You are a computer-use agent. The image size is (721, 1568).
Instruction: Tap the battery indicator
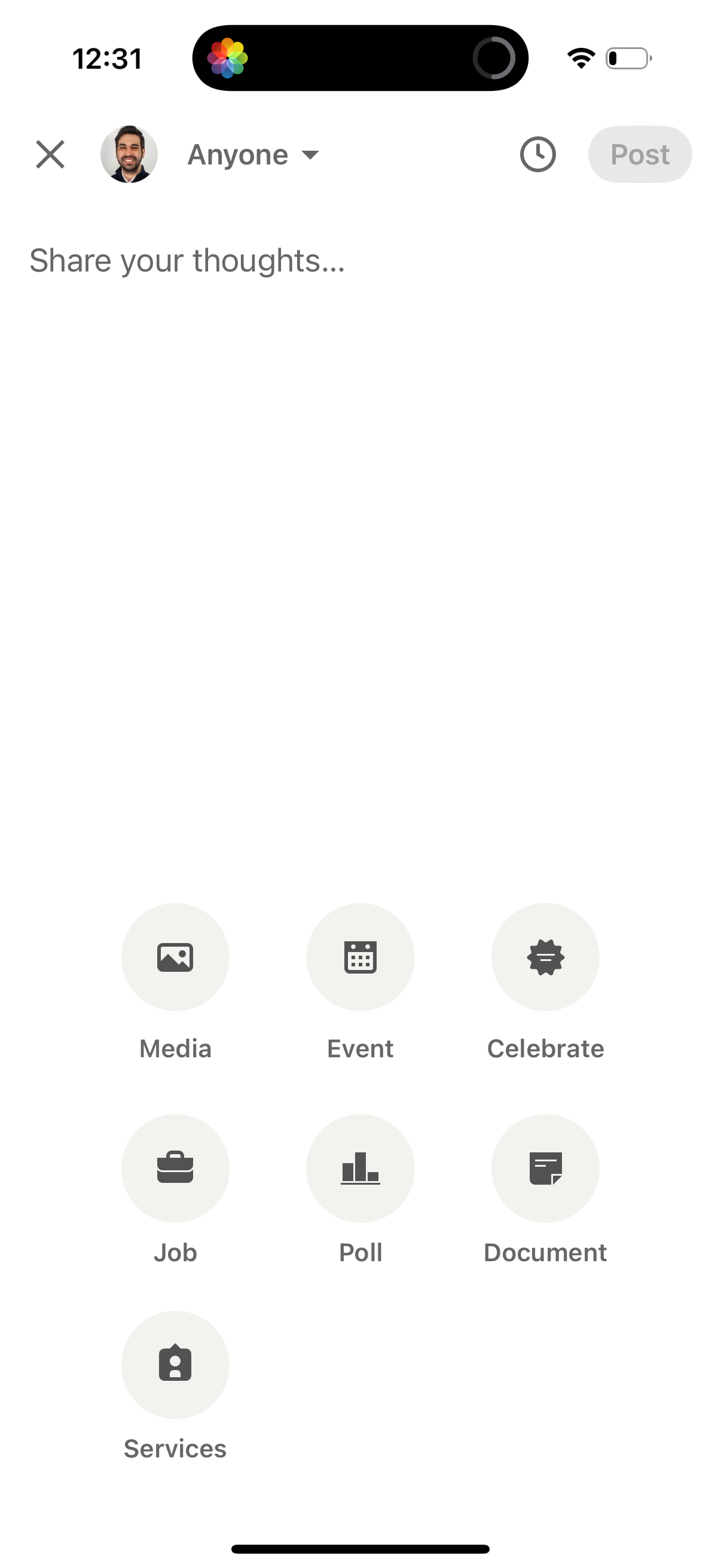tap(626, 58)
